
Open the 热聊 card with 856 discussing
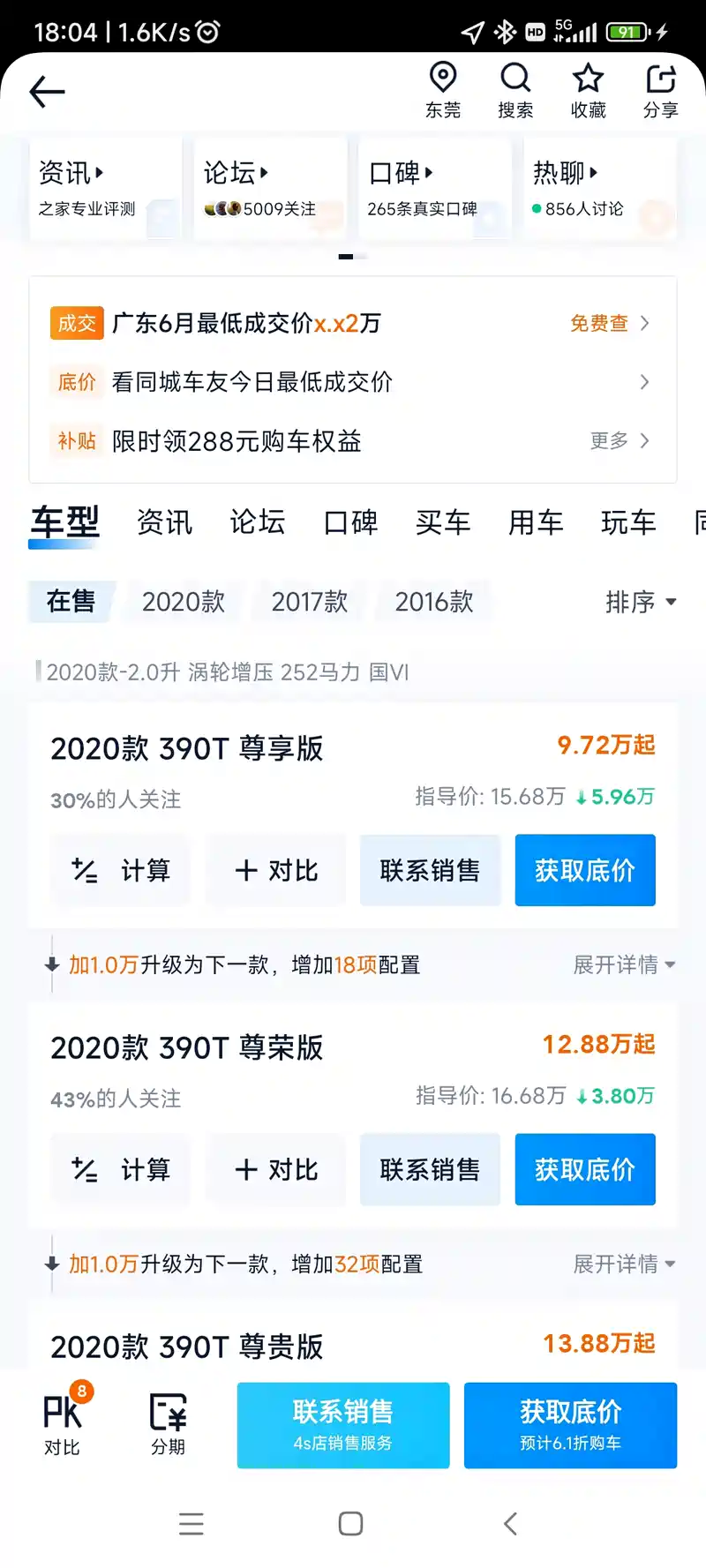[x=599, y=188]
